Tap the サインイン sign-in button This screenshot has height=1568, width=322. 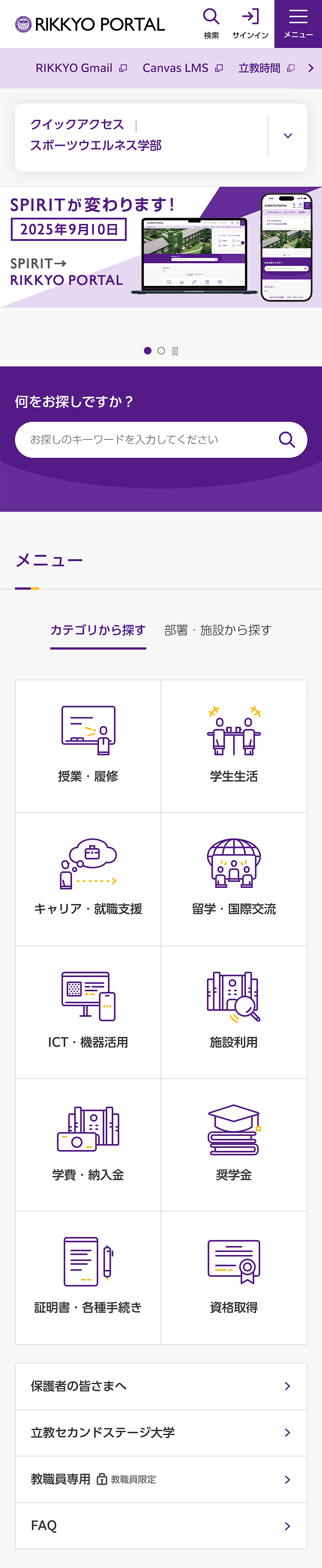coord(250,24)
